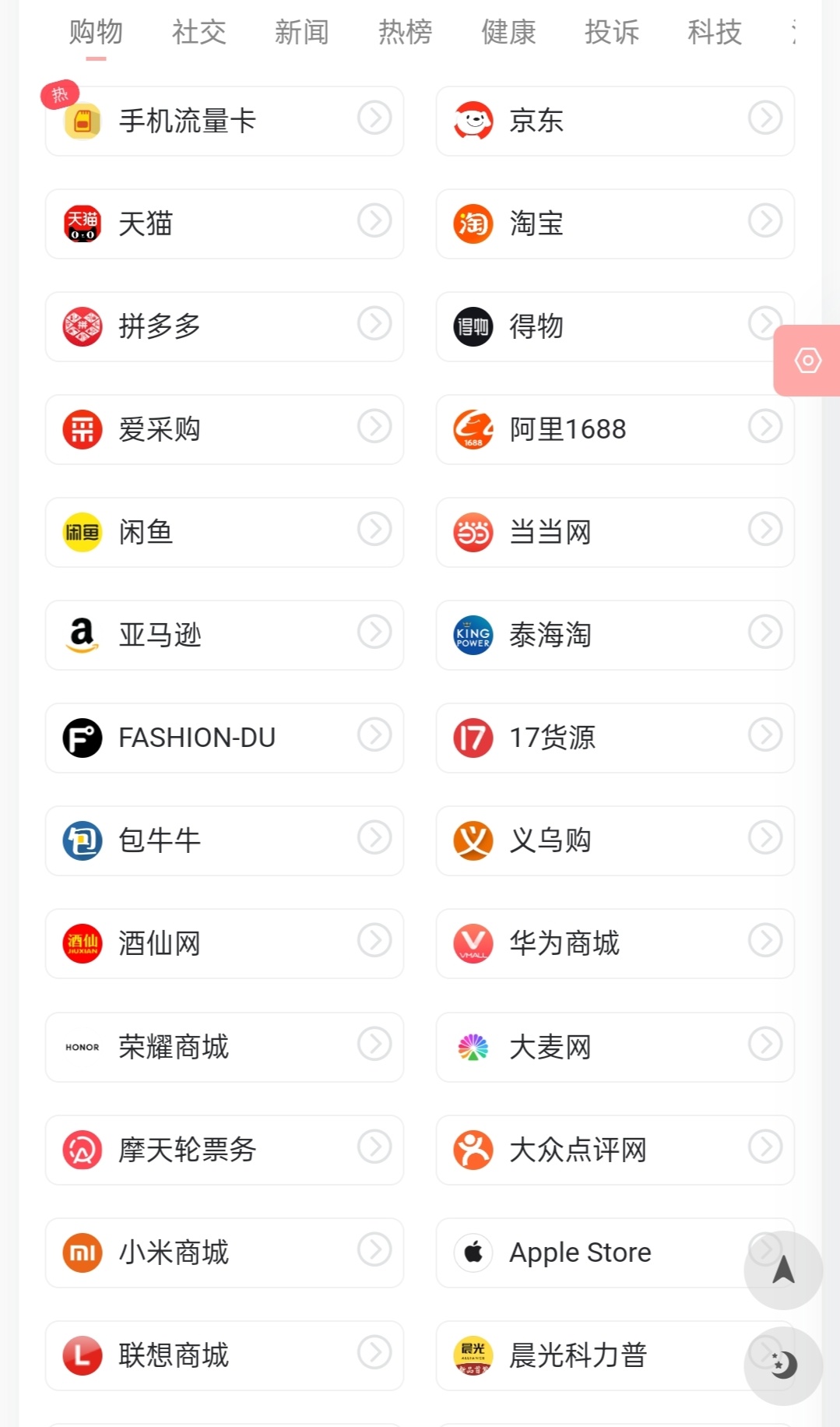The height and width of the screenshot is (1427, 840).
Task: Open 大众点评网
Action: 615,1150
